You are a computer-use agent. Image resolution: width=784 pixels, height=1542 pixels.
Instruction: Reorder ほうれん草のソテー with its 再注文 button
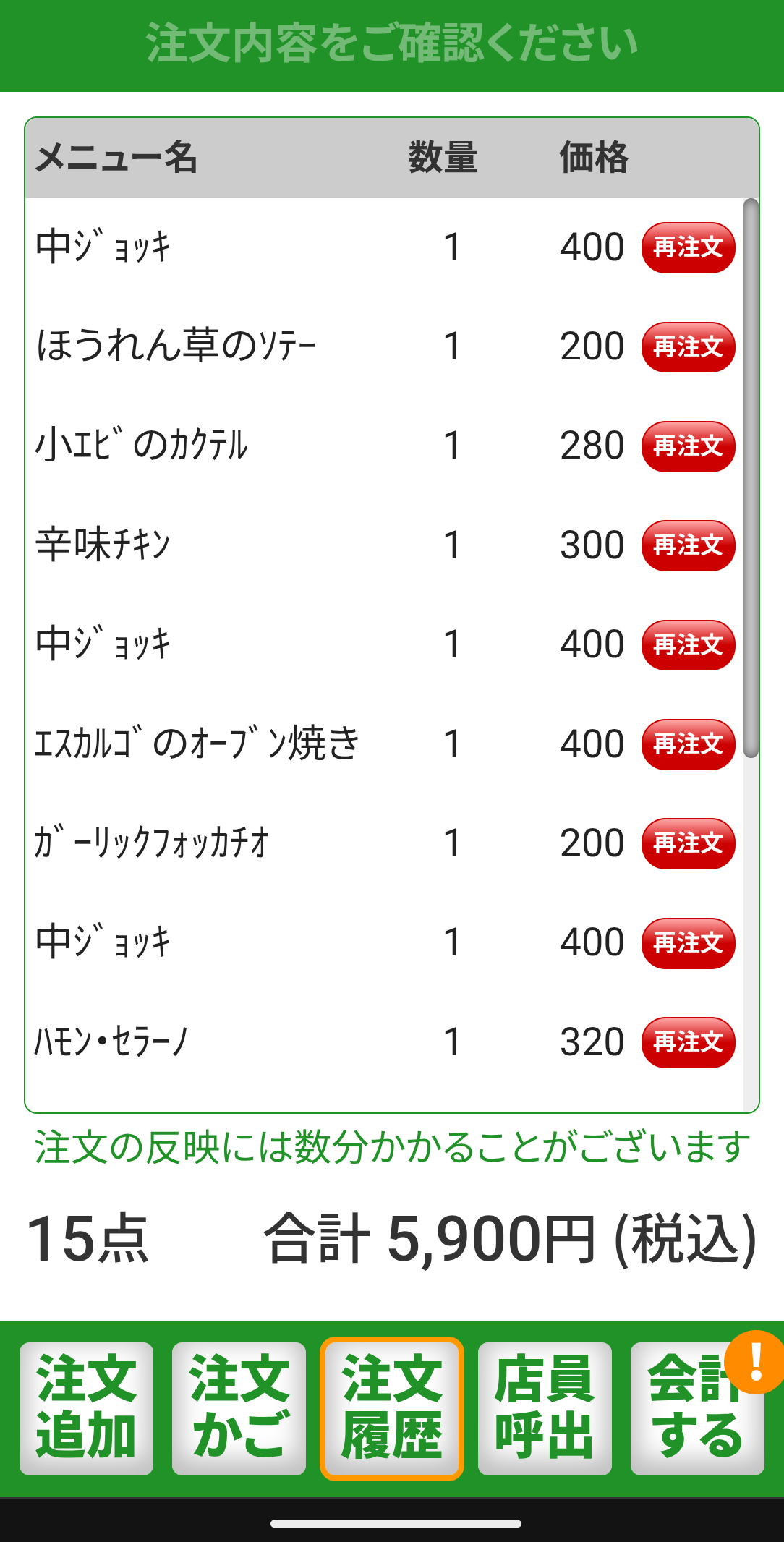pyautogui.click(x=688, y=347)
